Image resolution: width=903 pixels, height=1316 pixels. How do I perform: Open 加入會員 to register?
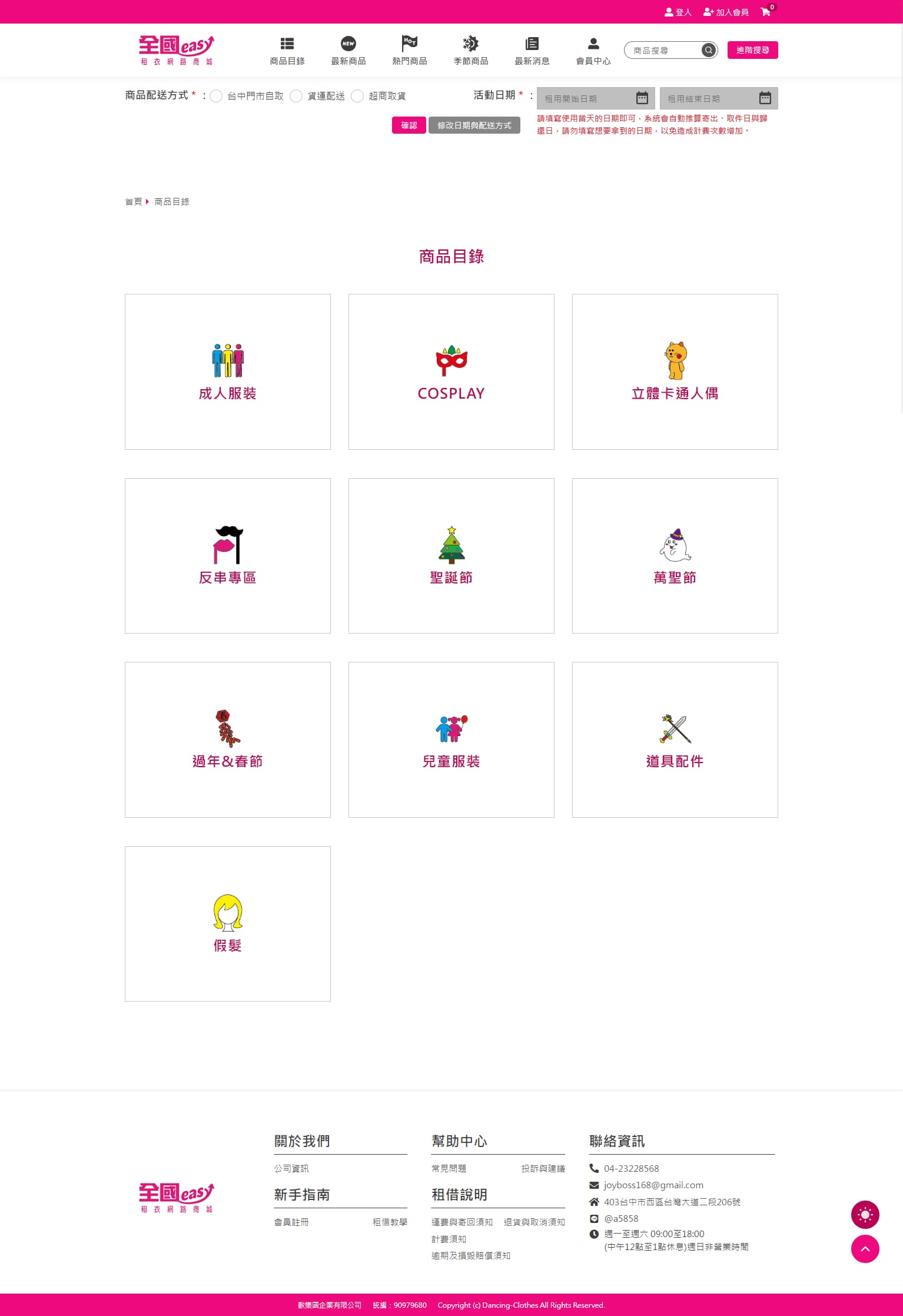[x=726, y=12]
